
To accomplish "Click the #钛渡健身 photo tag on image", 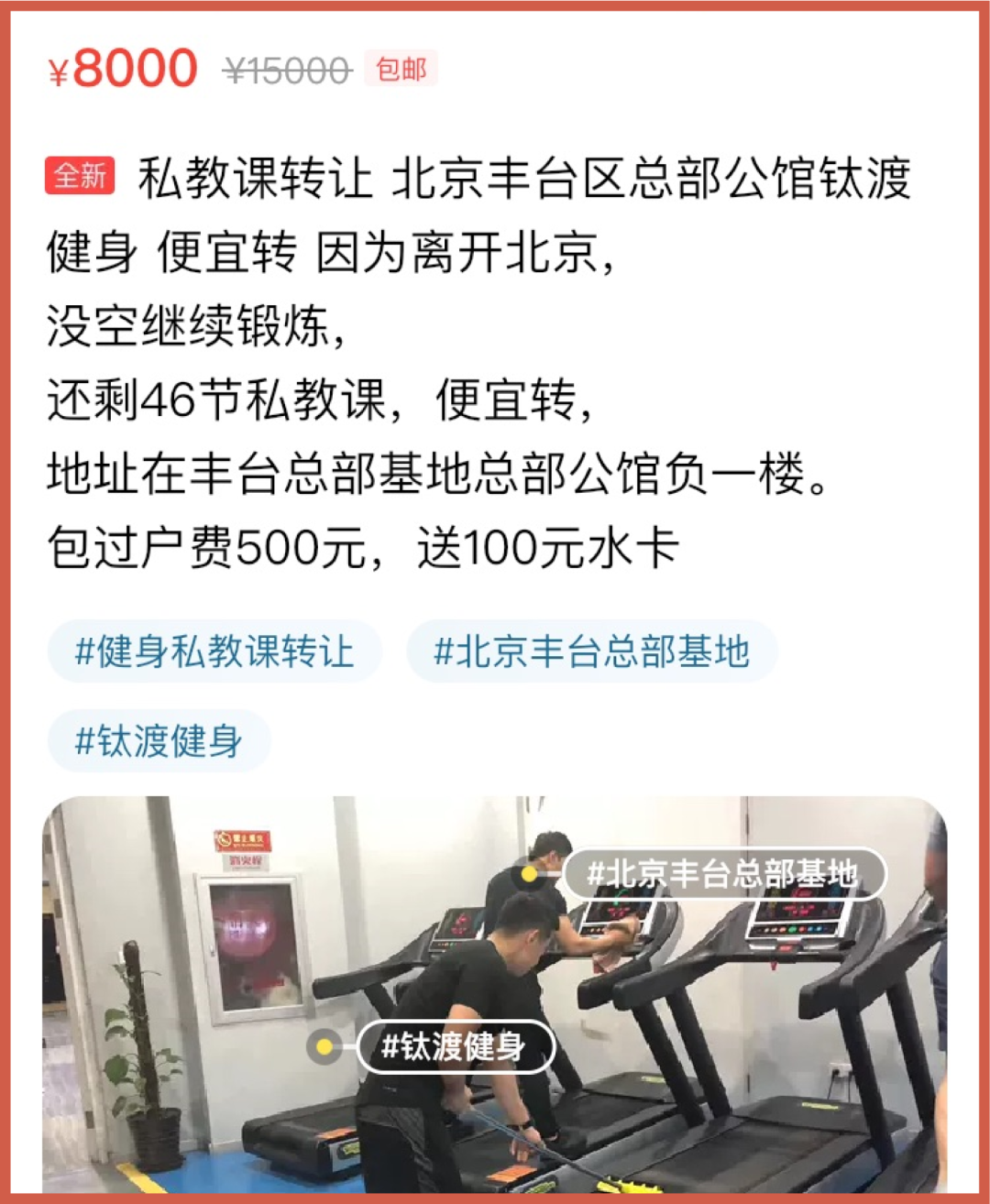I will [x=456, y=1046].
